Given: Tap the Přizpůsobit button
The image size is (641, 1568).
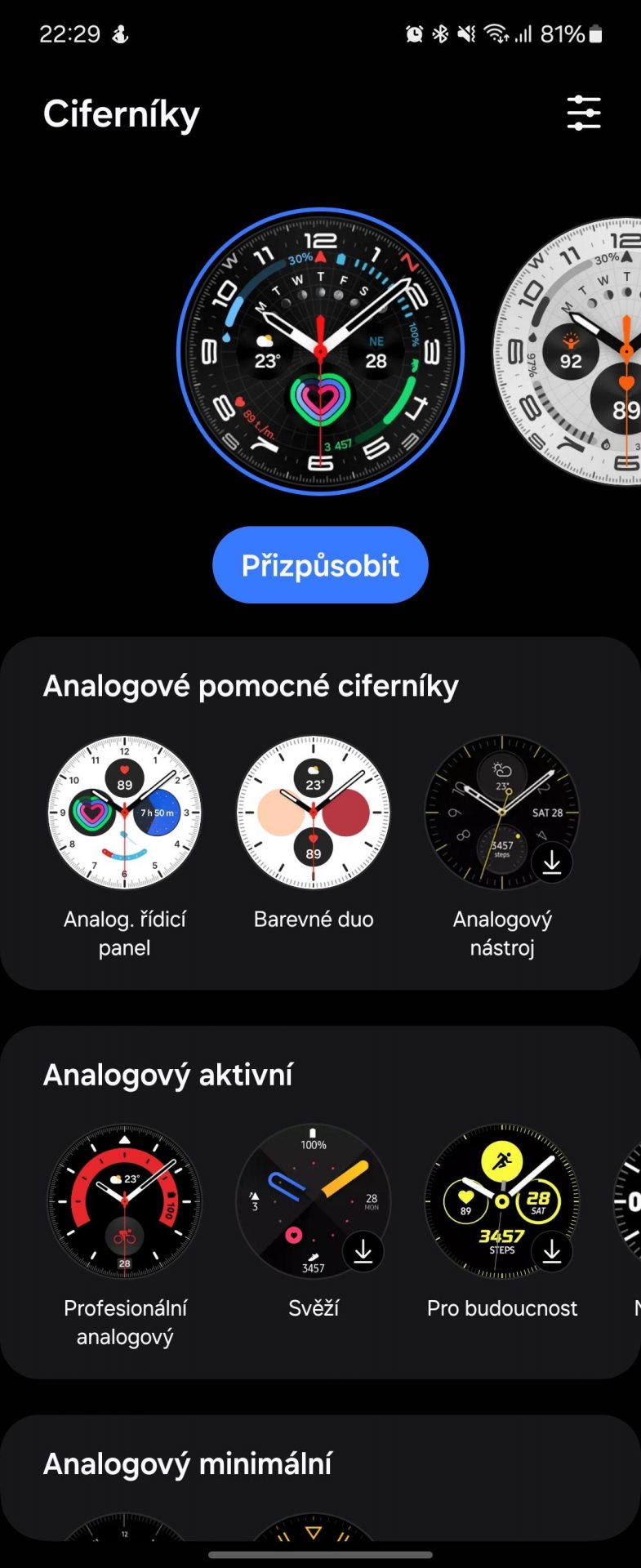Looking at the screenshot, I should coord(320,565).
